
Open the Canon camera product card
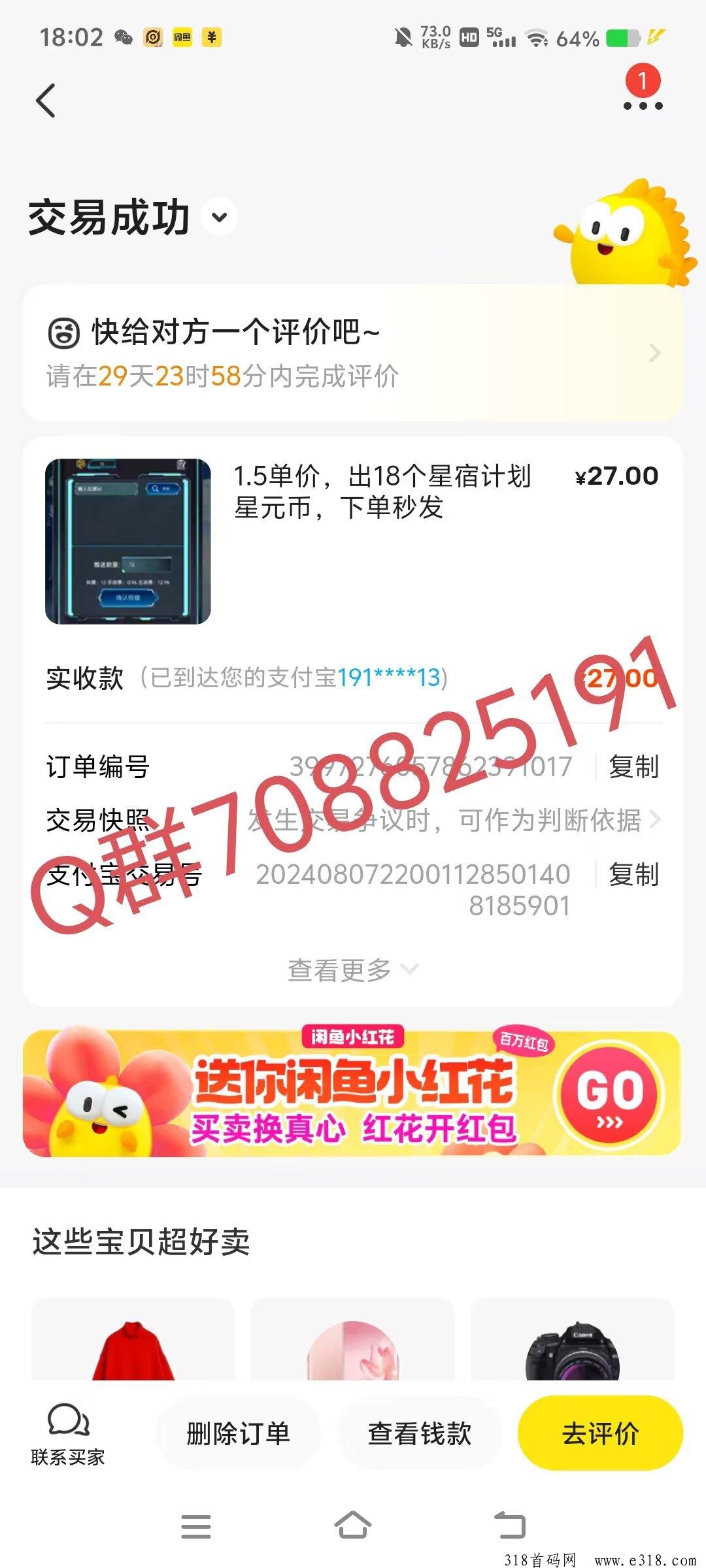(x=573, y=1339)
